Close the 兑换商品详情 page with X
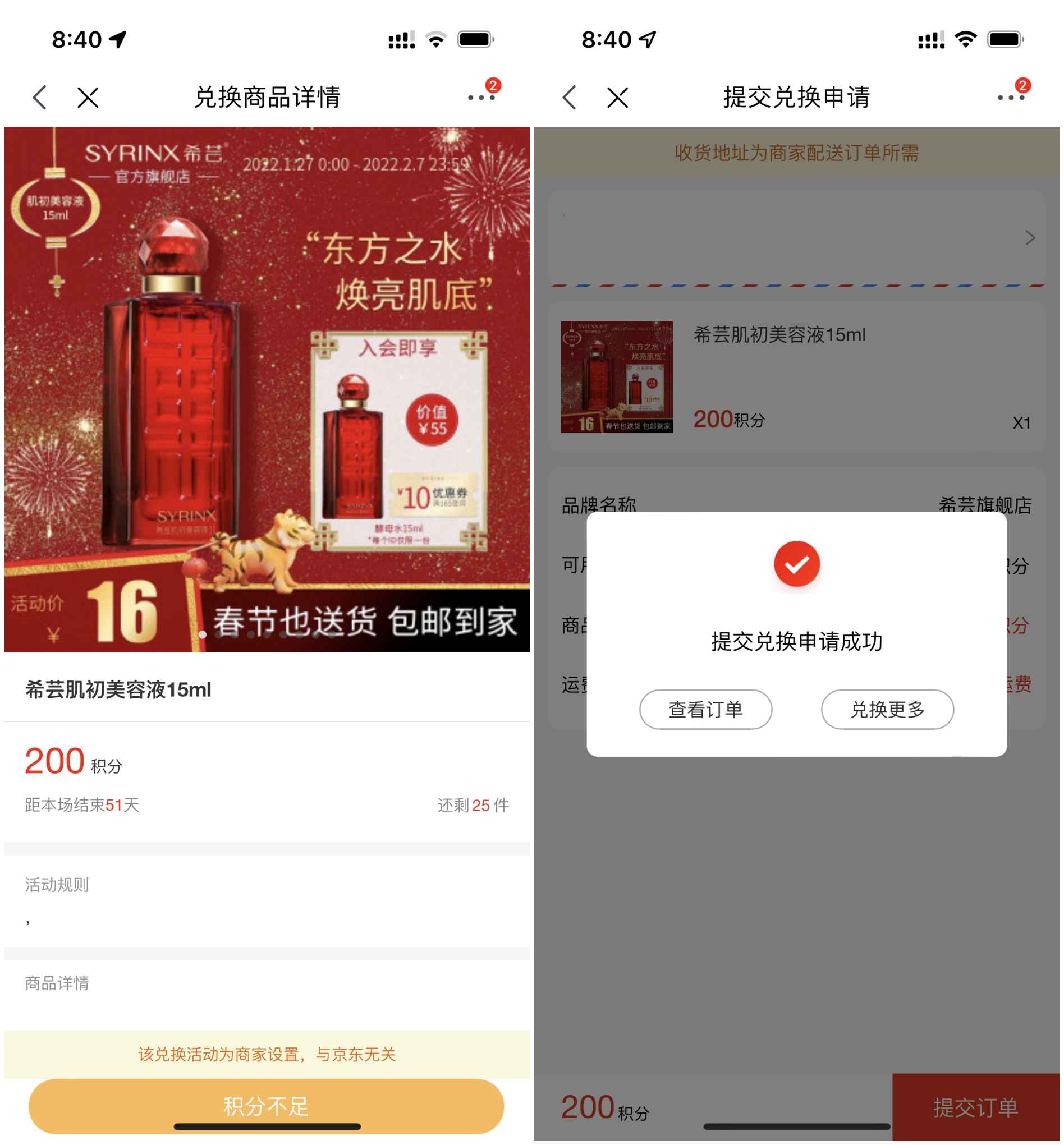 [x=88, y=97]
